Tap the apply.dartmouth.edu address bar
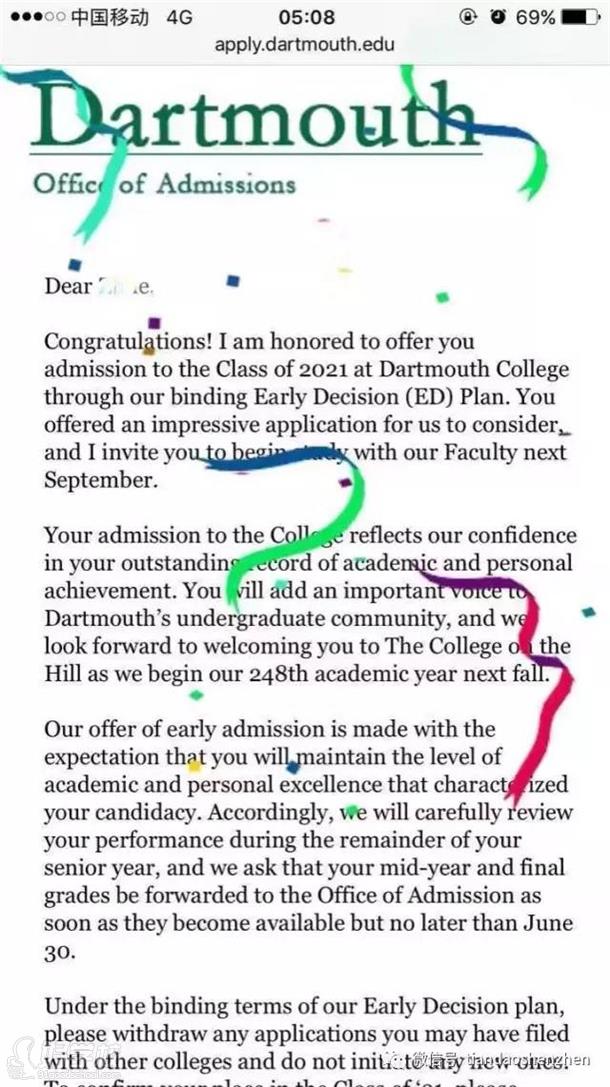610x1087 pixels. pos(305,45)
